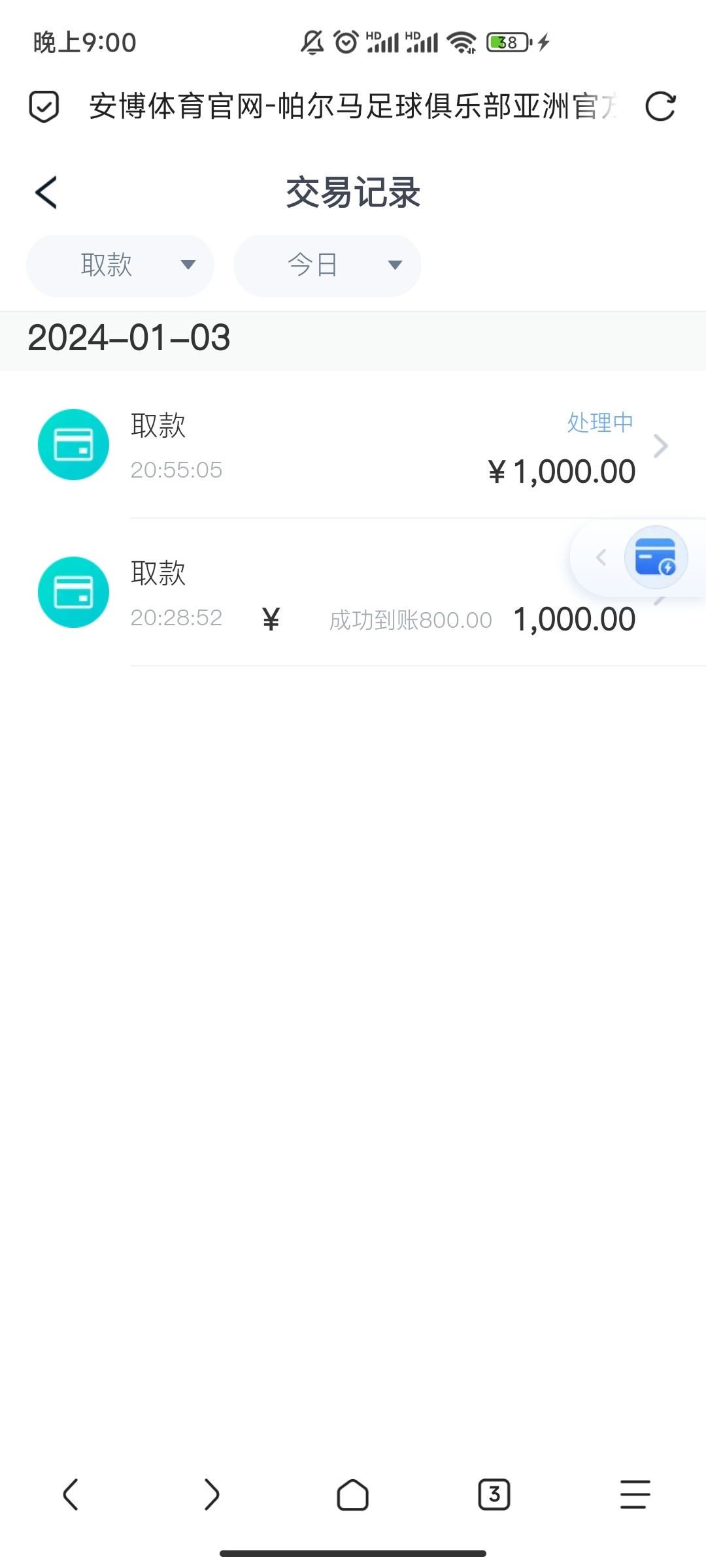Tap the page title address bar
Screen dimensions: 706x1568
[x=353, y=106]
